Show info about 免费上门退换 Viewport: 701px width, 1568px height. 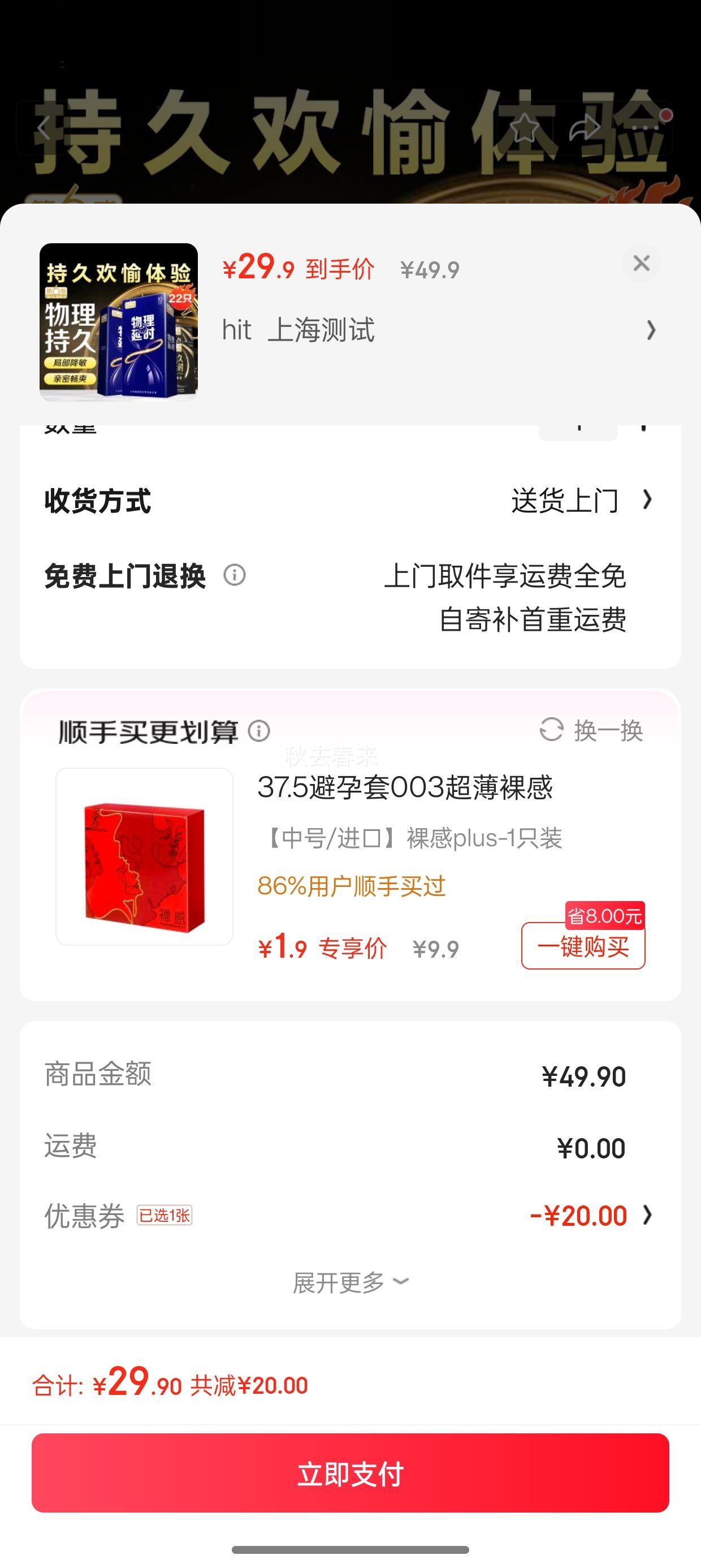pos(234,575)
